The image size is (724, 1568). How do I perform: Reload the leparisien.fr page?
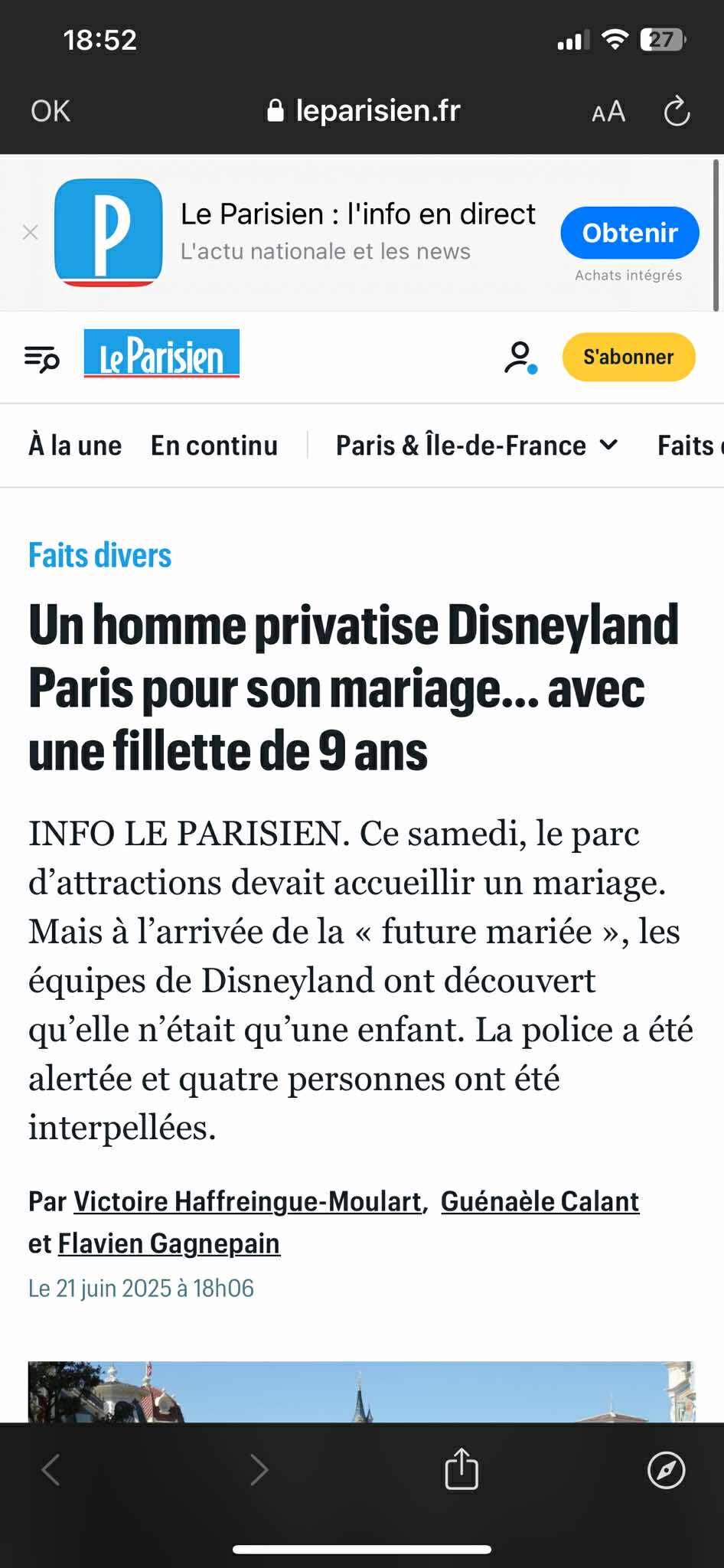coord(677,112)
